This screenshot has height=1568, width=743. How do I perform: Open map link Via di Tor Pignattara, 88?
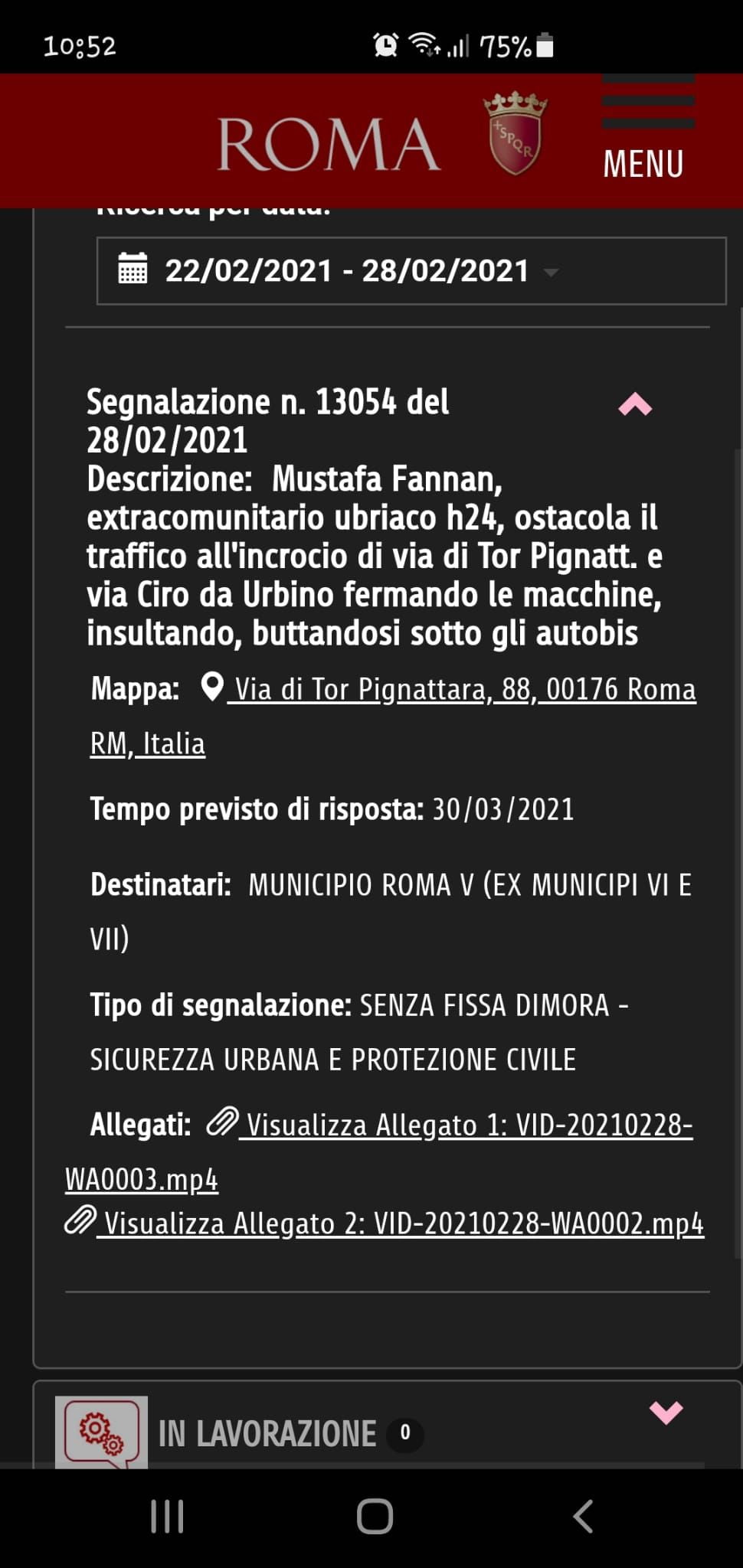pos(393,716)
